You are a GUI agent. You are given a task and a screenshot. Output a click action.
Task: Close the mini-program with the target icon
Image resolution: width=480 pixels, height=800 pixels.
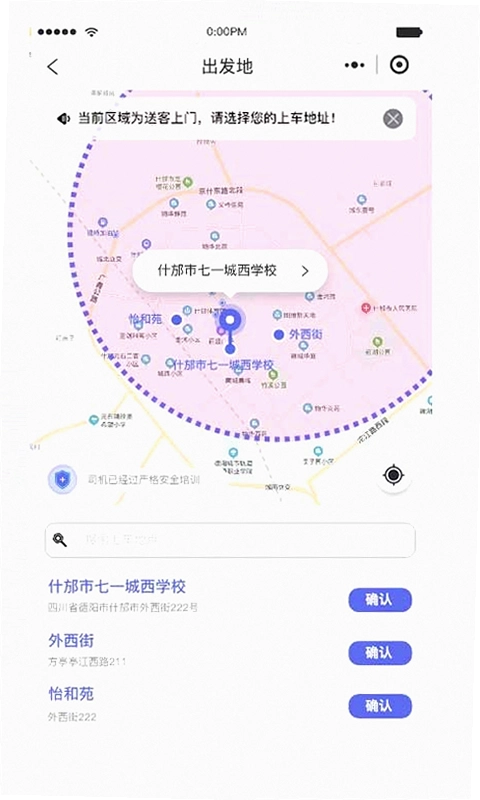tap(399, 65)
